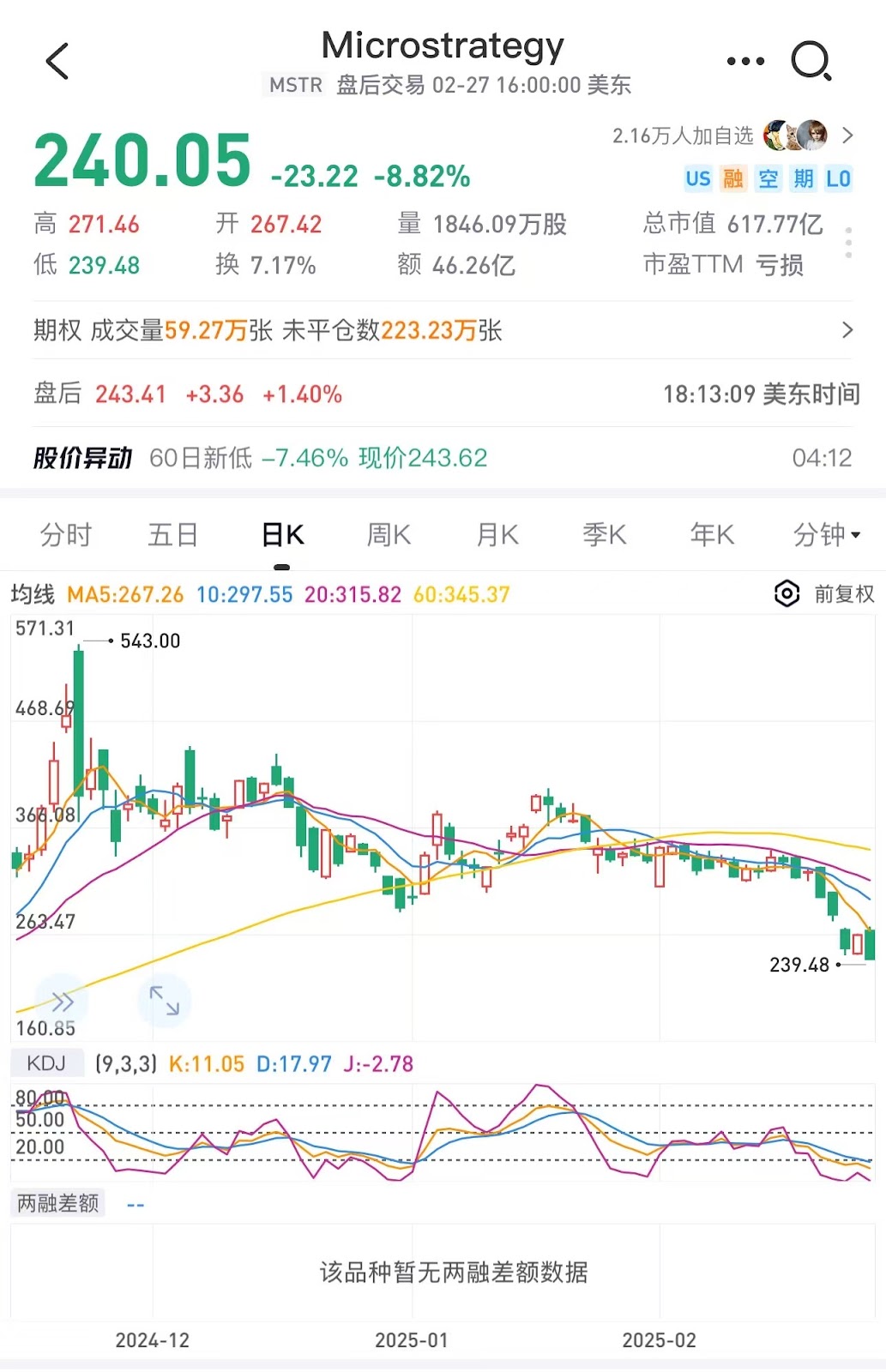Open the 分钟 interval dropdown
Screen dimensions: 886x1372
point(826,535)
